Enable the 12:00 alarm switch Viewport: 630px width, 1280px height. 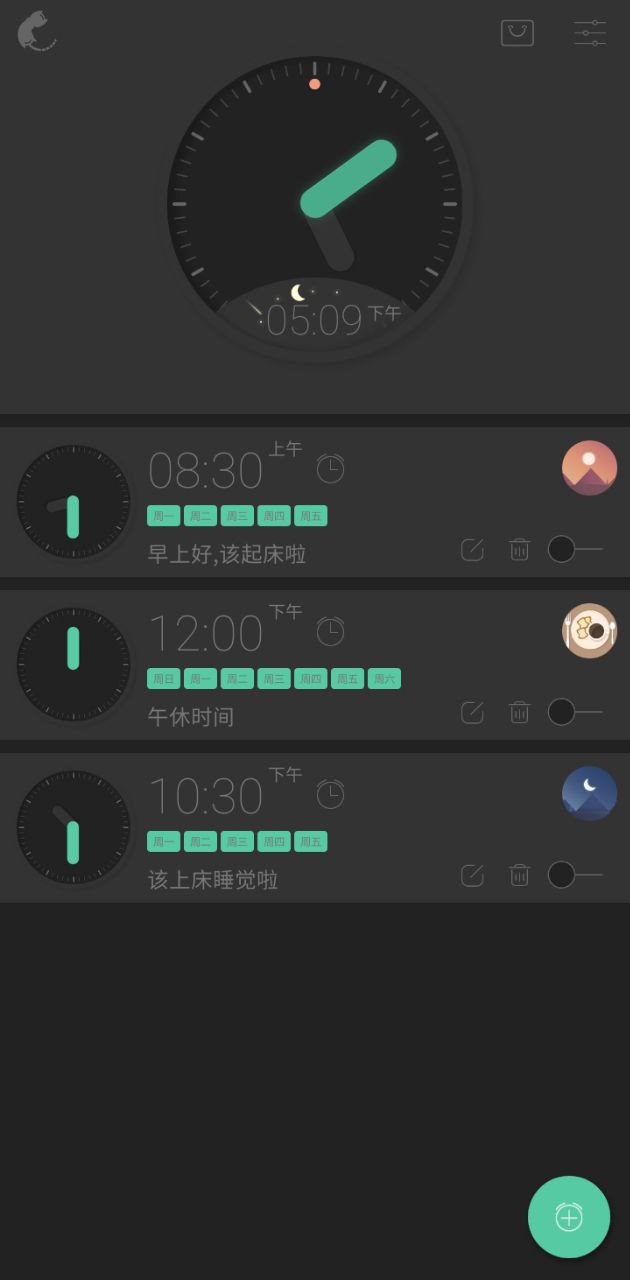[574, 712]
